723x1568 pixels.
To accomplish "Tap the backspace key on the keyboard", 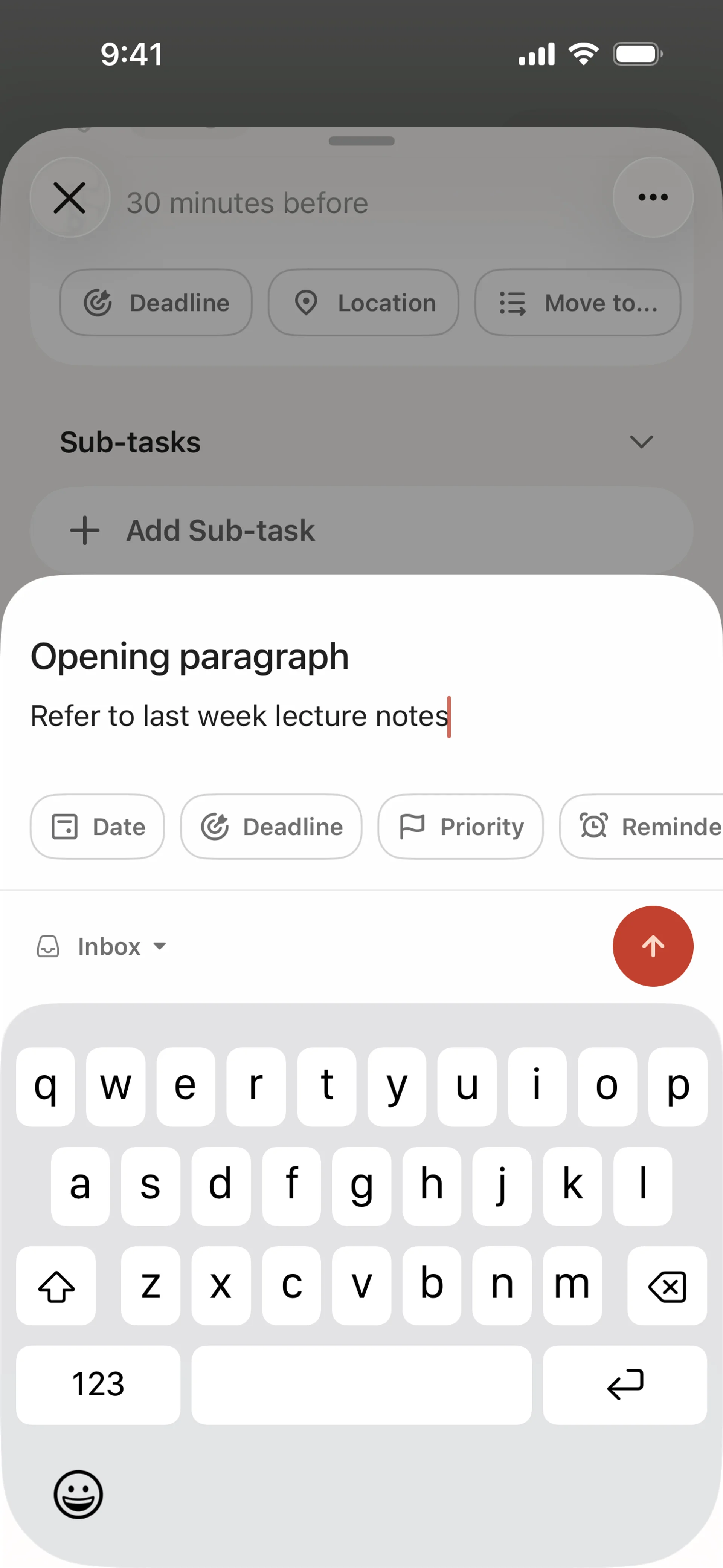I will coord(667,1286).
